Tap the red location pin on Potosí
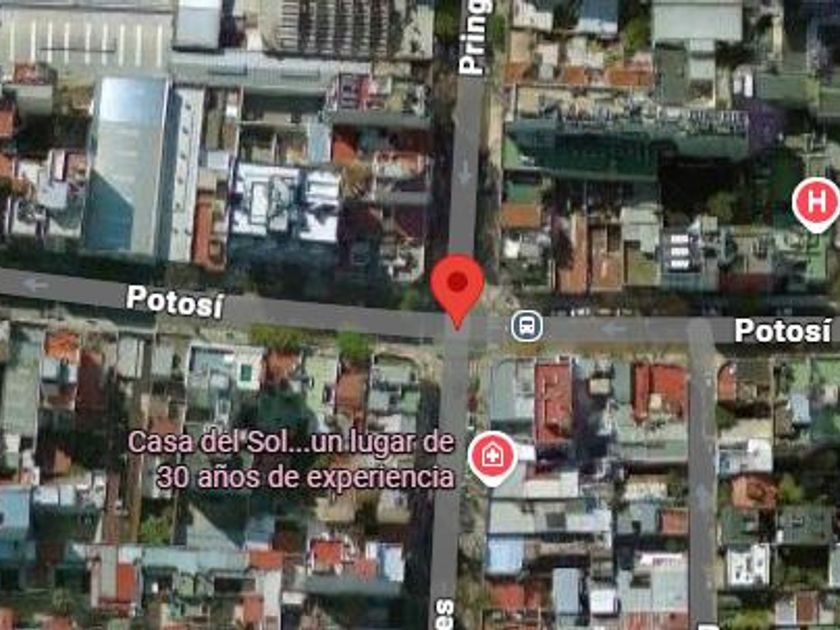The height and width of the screenshot is (630, 840). (457, 291)
